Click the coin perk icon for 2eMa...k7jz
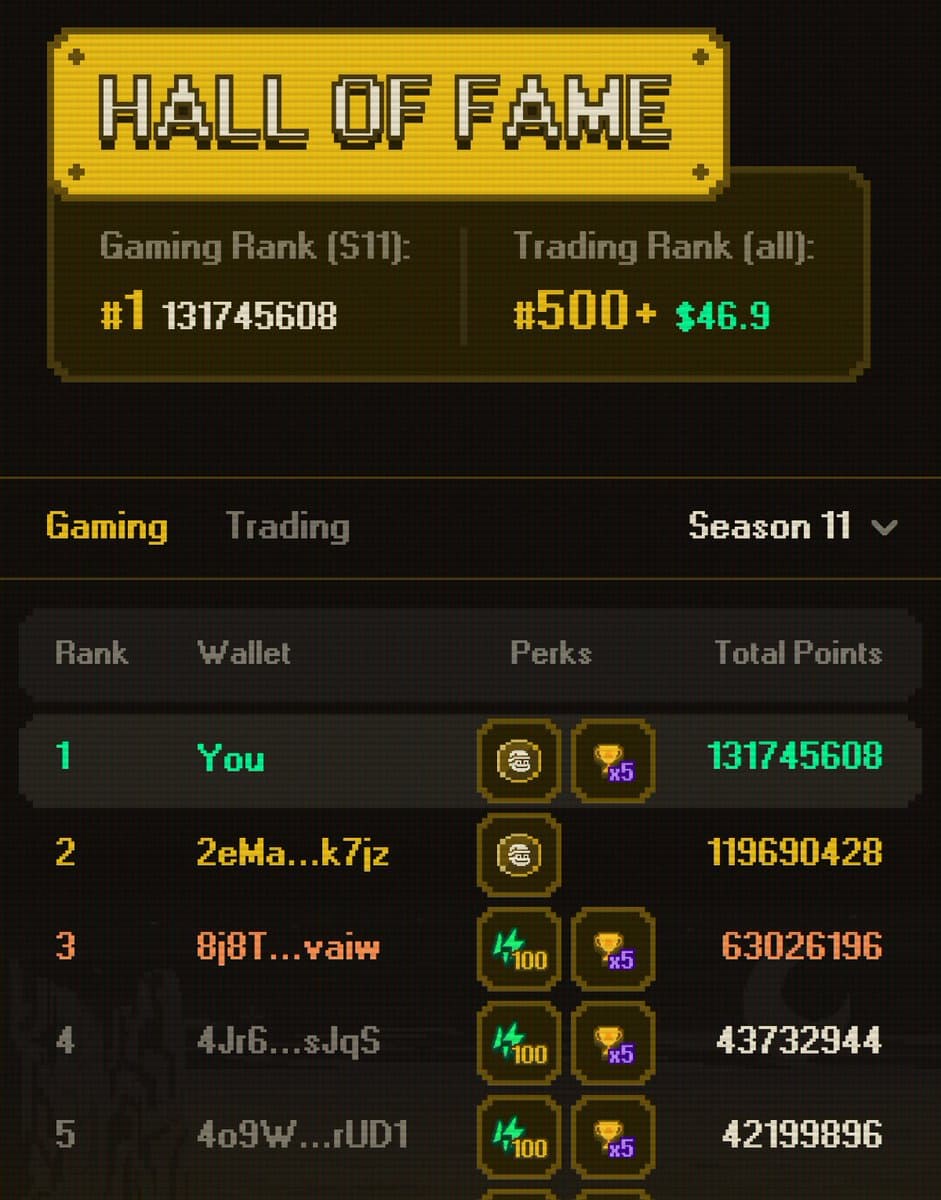 click(517, 856)
